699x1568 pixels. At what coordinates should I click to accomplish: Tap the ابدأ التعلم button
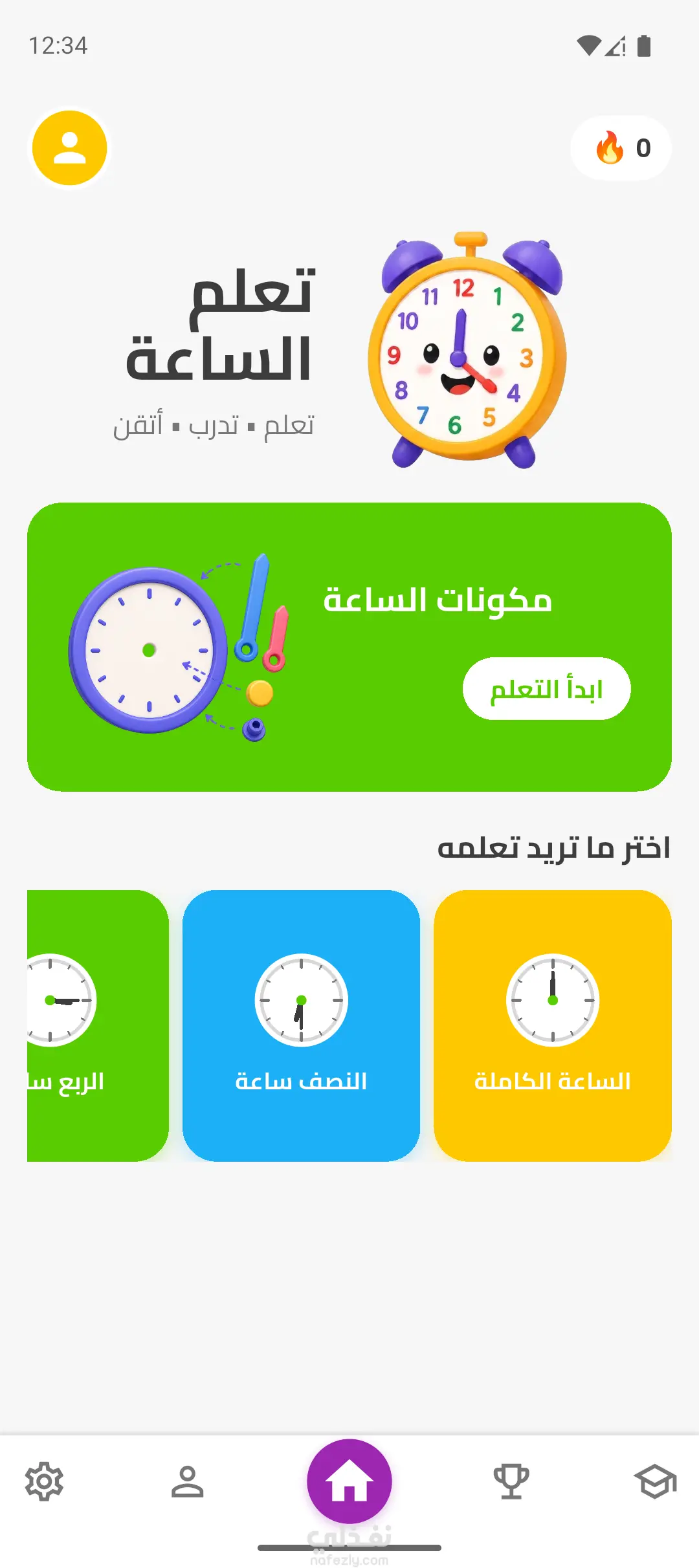pyautogui.click(x=546, y=689)
